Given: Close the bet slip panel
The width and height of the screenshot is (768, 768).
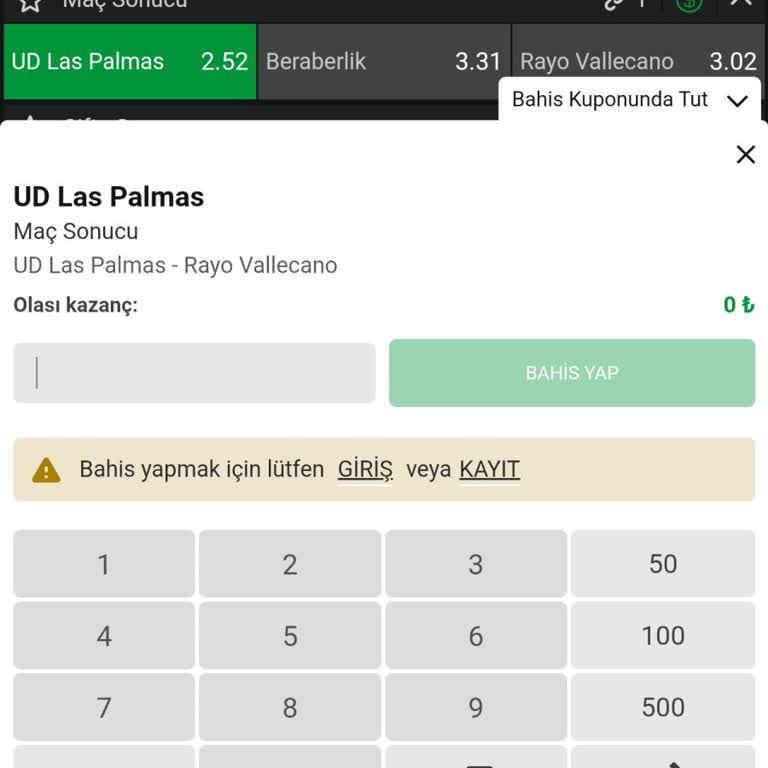Looking at the screenshot, I should pos(745,154).
